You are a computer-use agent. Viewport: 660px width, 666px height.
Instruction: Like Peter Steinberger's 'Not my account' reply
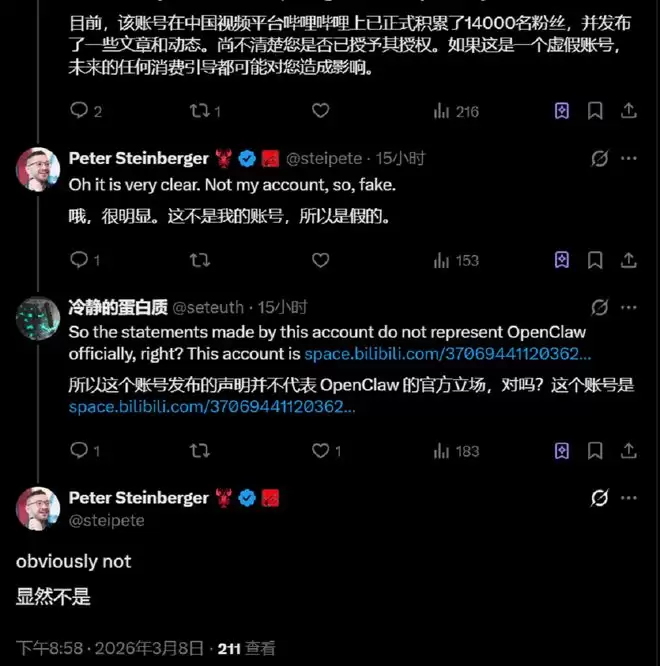320,260
